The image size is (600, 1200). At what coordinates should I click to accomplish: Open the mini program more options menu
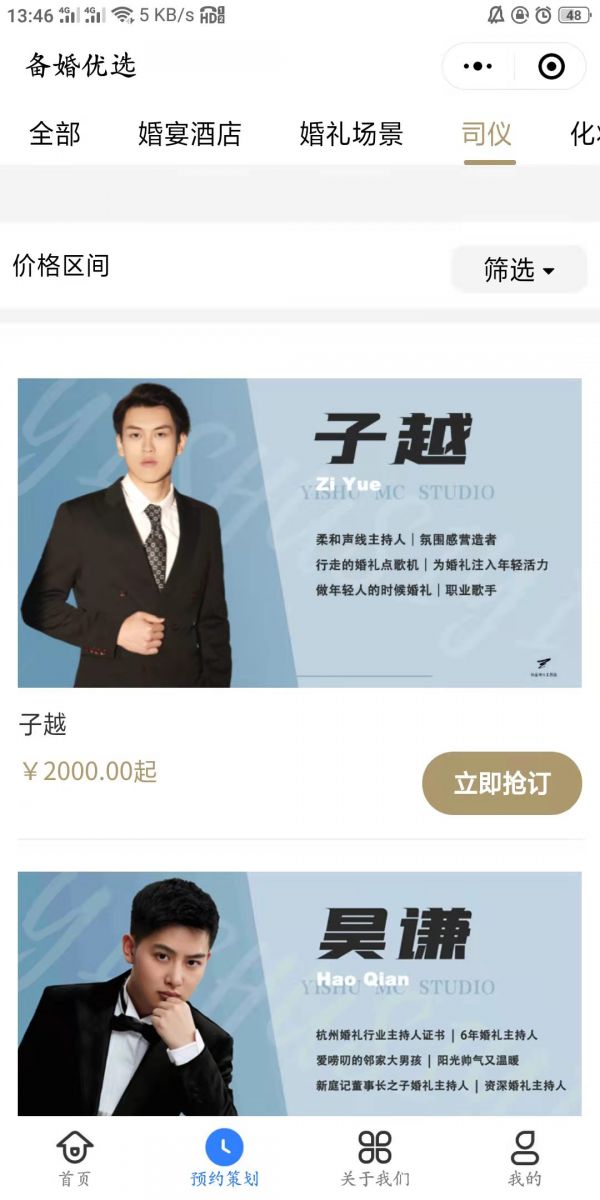pyautogui.click(x=478, y=67)
